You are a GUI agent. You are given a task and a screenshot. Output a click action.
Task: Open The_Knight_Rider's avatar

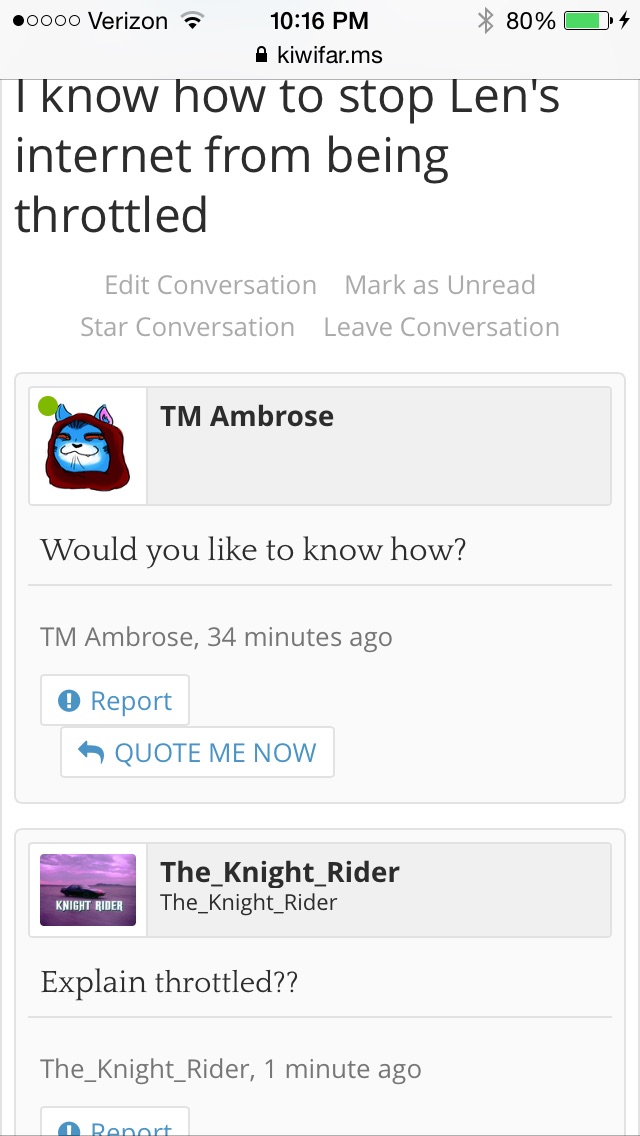[88, 890]
